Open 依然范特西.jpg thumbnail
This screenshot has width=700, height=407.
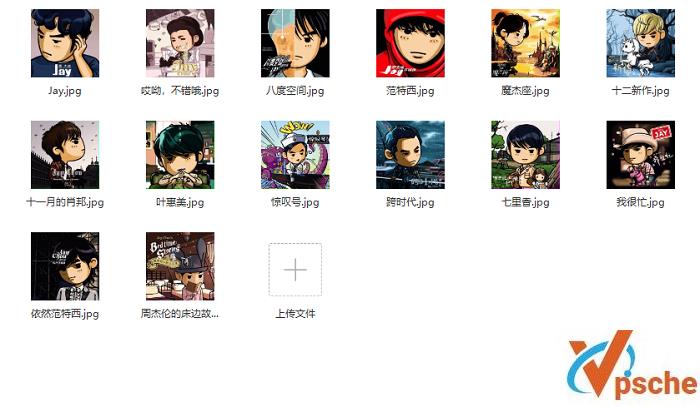[x=65, y=266]
